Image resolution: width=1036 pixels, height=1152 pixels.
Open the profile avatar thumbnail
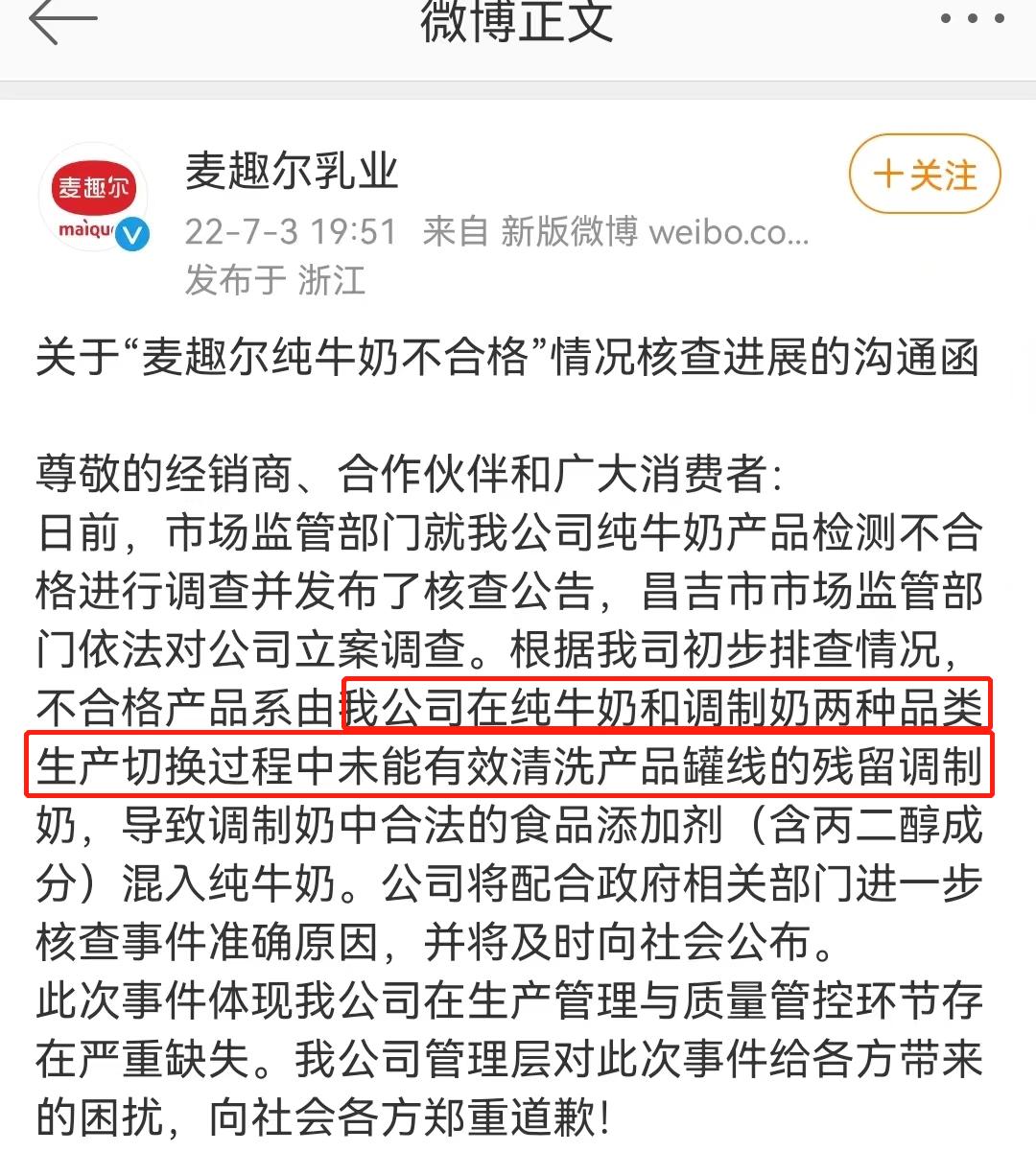tap(92, 195)
